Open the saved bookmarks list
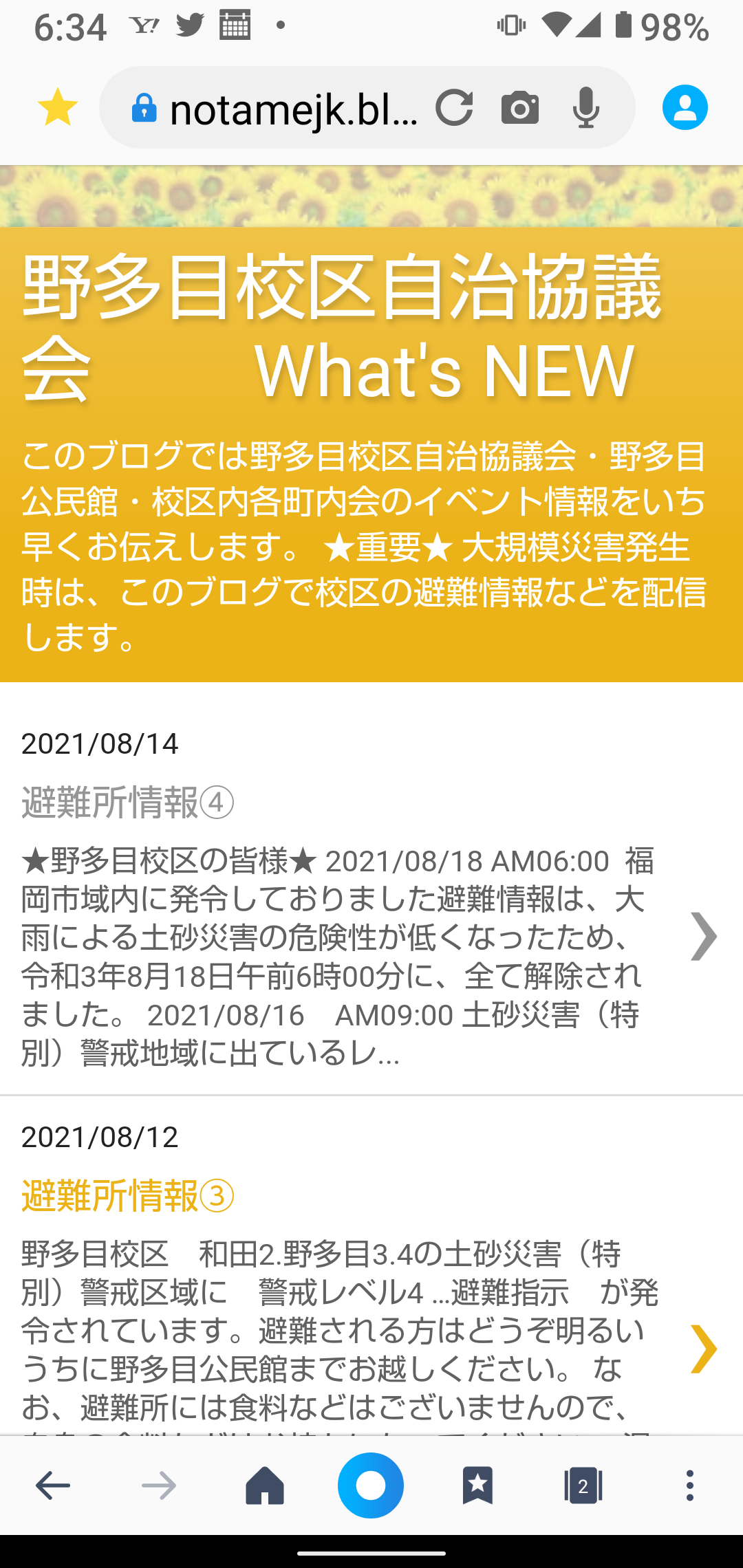743x1568 pixels. coord(477,1485)
